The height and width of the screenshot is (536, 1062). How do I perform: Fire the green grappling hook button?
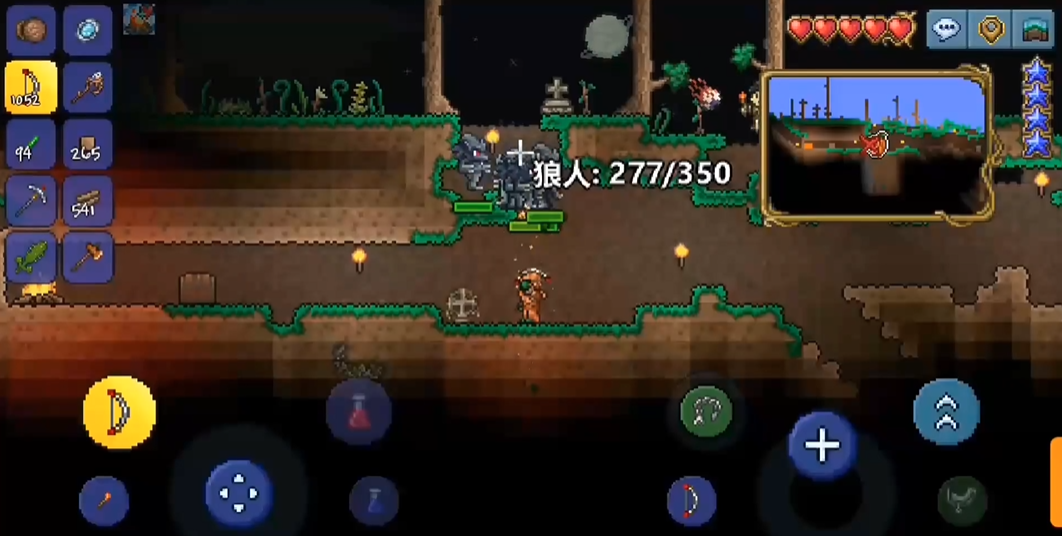pos(706,411)
